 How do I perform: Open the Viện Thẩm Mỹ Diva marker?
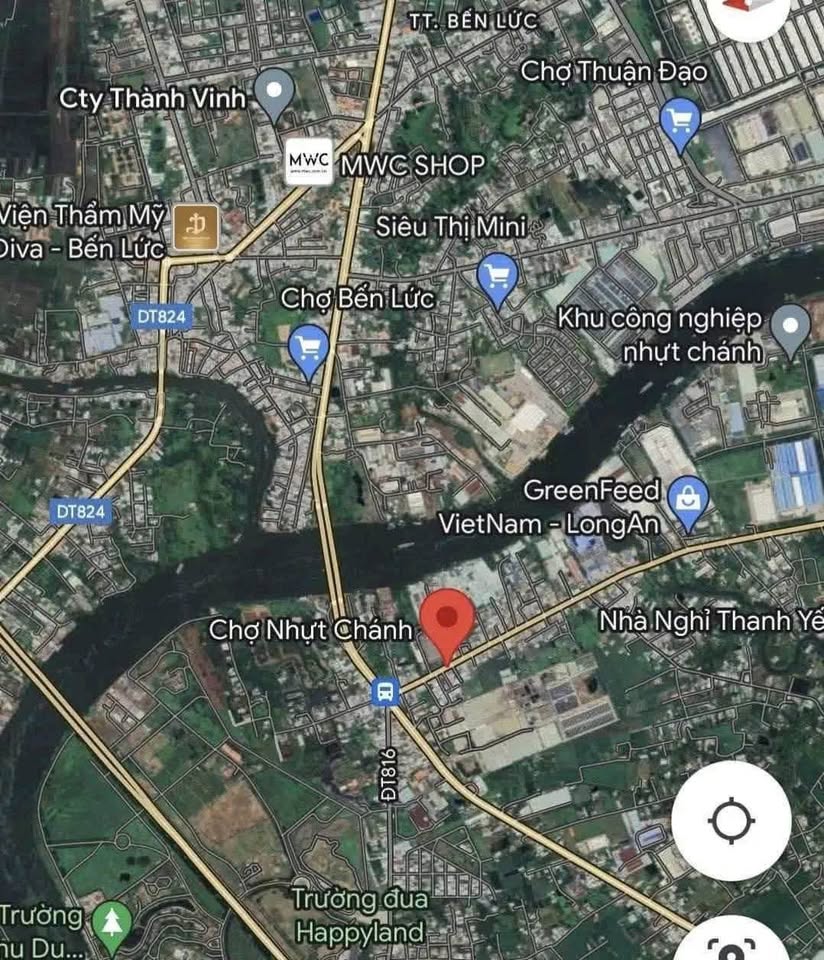(198, 226)
